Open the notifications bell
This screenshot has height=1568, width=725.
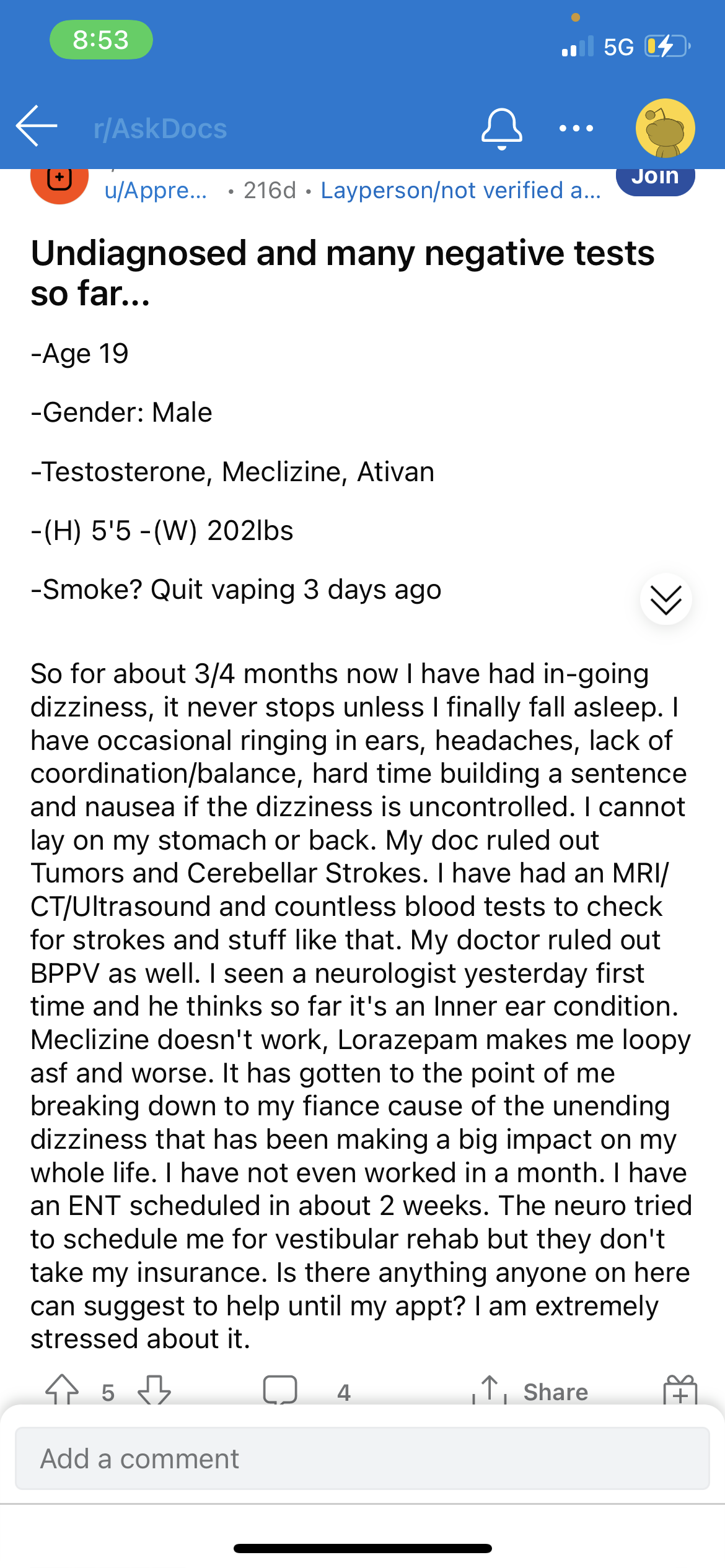pos(502,129)
